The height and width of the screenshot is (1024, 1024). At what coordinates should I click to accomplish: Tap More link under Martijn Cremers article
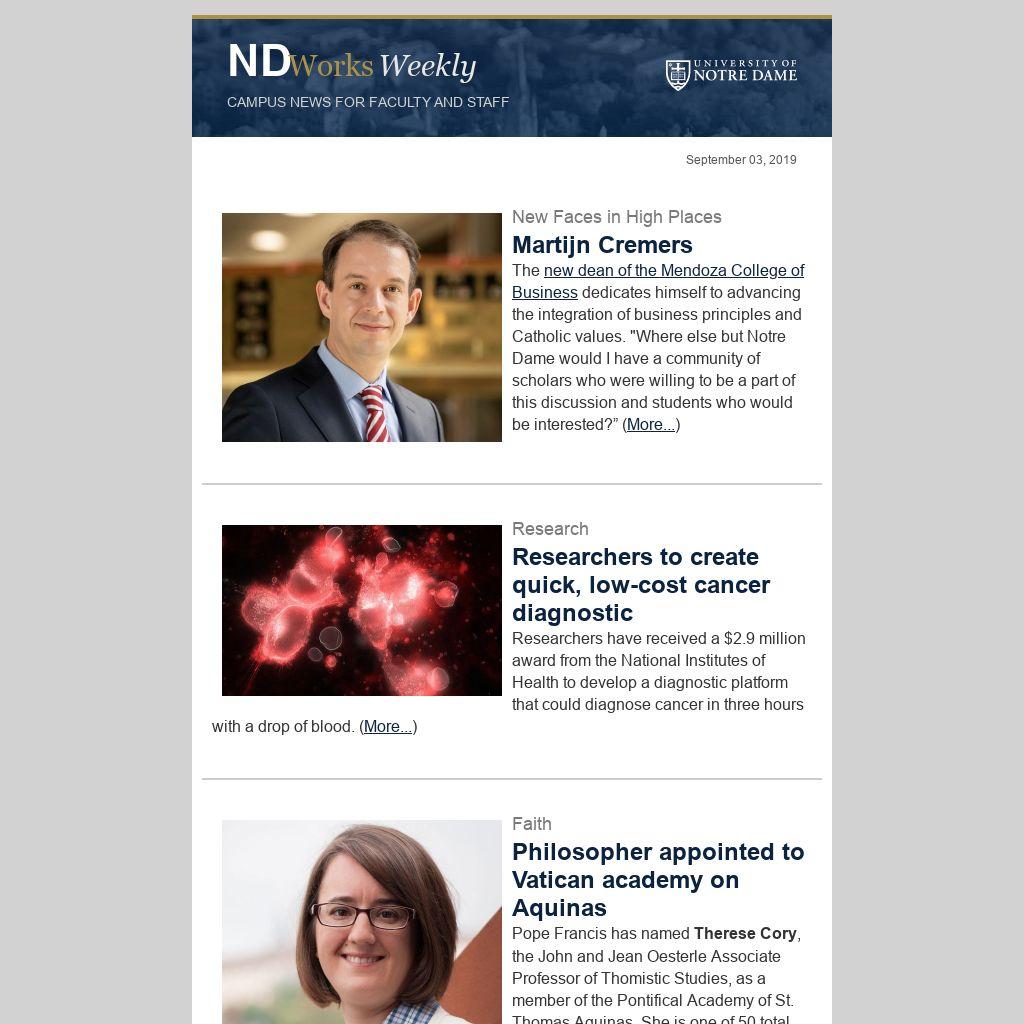650,425
